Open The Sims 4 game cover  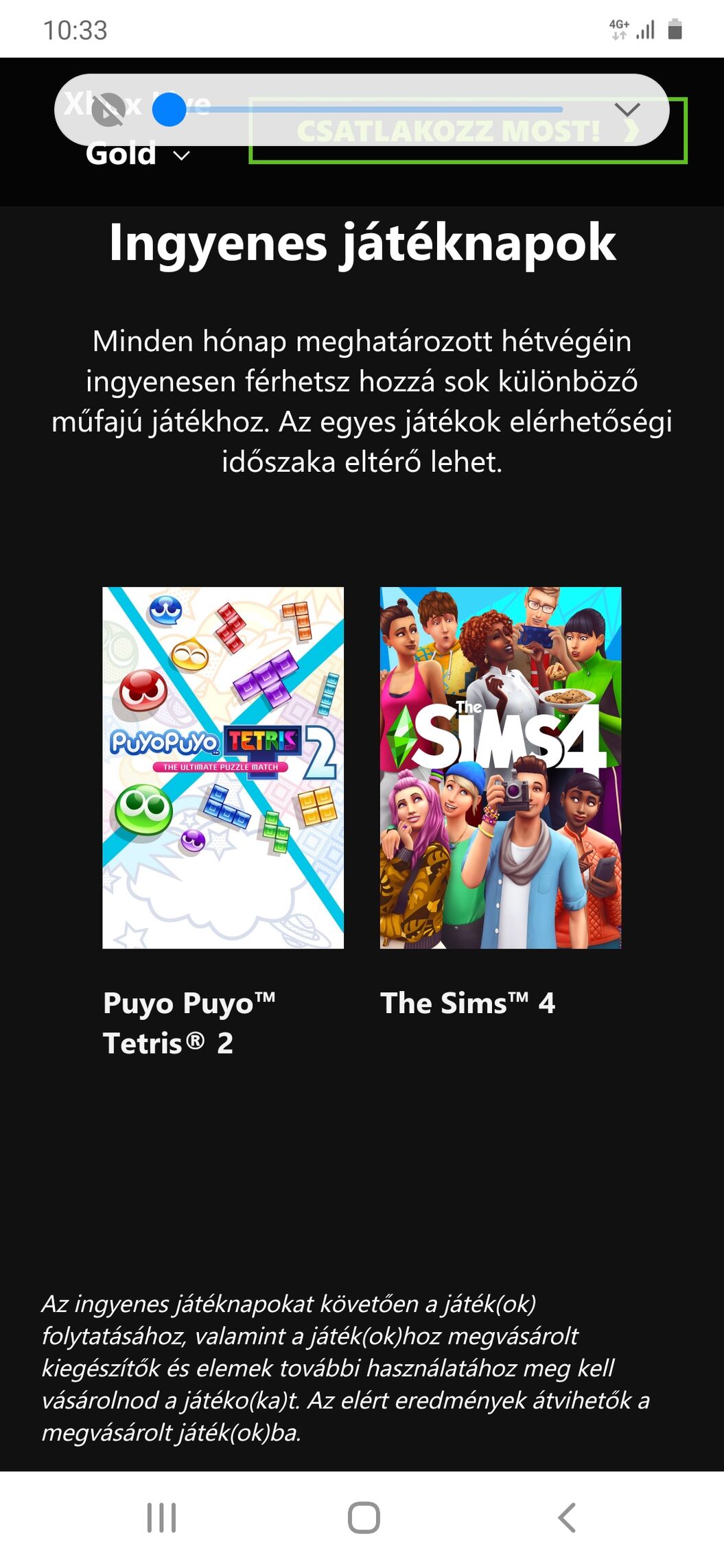tap(501, 768)
